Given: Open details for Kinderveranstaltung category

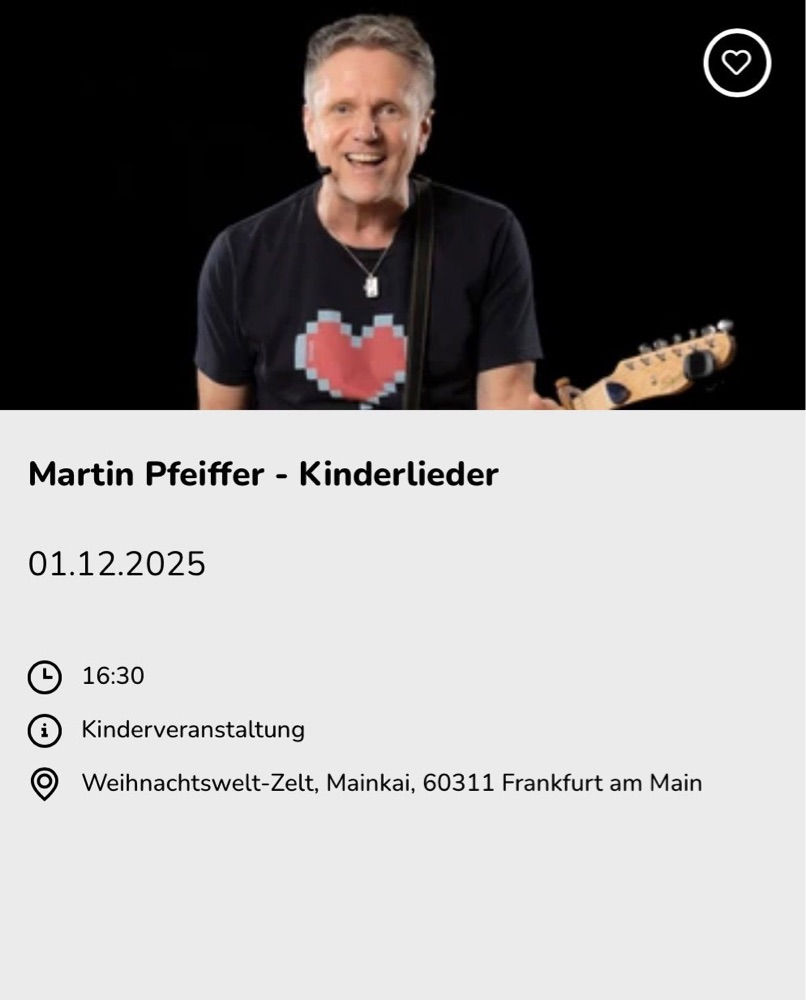Looking at the screenshot, I should (x=194, y=730).
